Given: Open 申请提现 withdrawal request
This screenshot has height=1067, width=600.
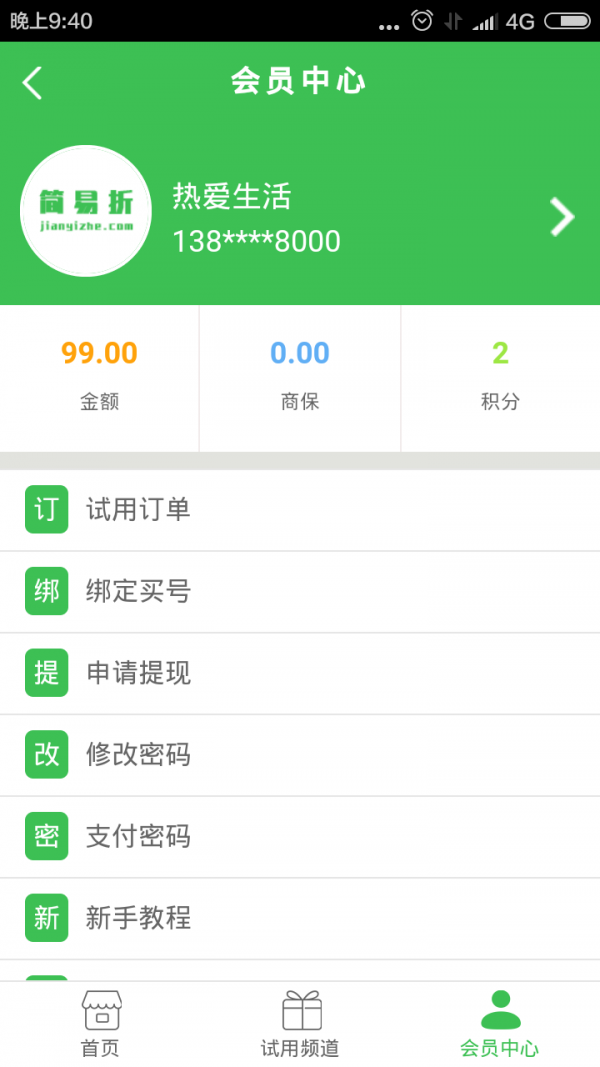Looking at the screenshot, I should (x=300, y=673).
